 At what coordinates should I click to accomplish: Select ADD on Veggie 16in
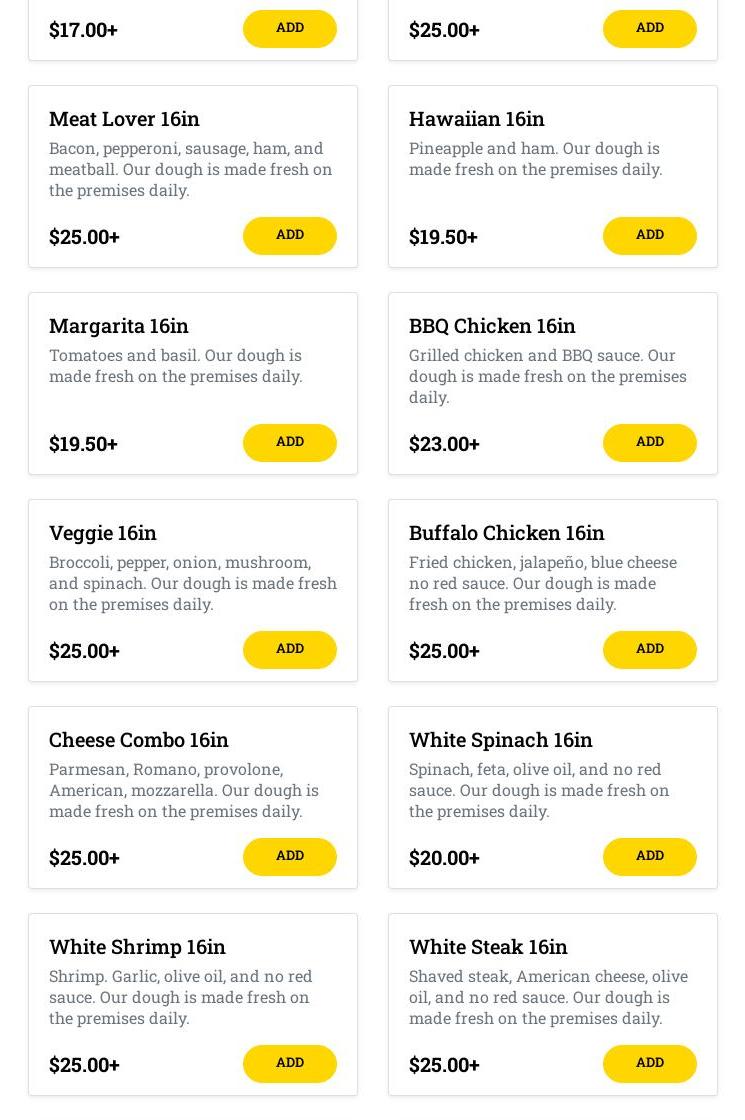point(289,649)
